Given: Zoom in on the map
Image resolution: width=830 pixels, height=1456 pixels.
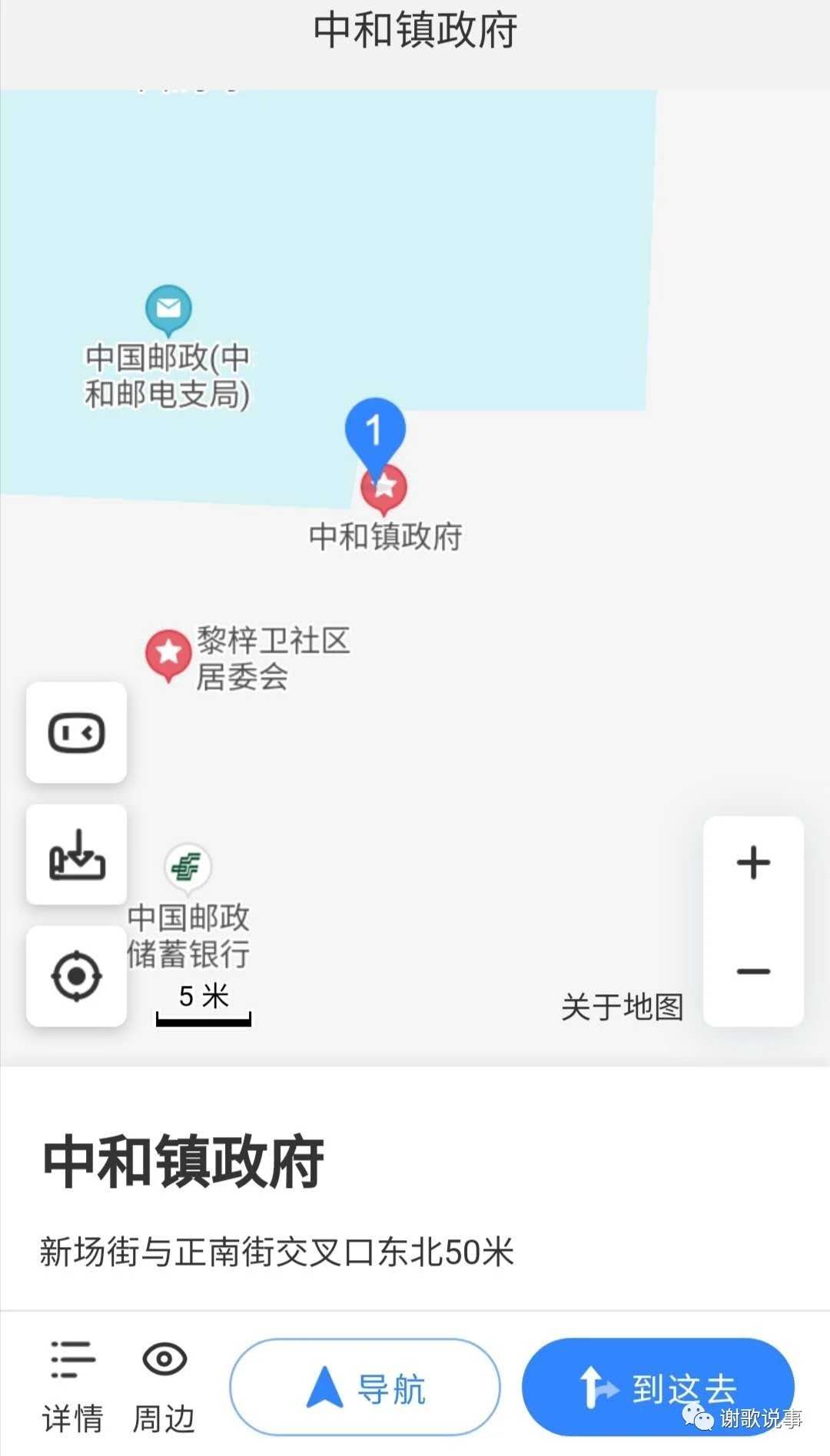Looking at the screenshot, I should point(753,863).
